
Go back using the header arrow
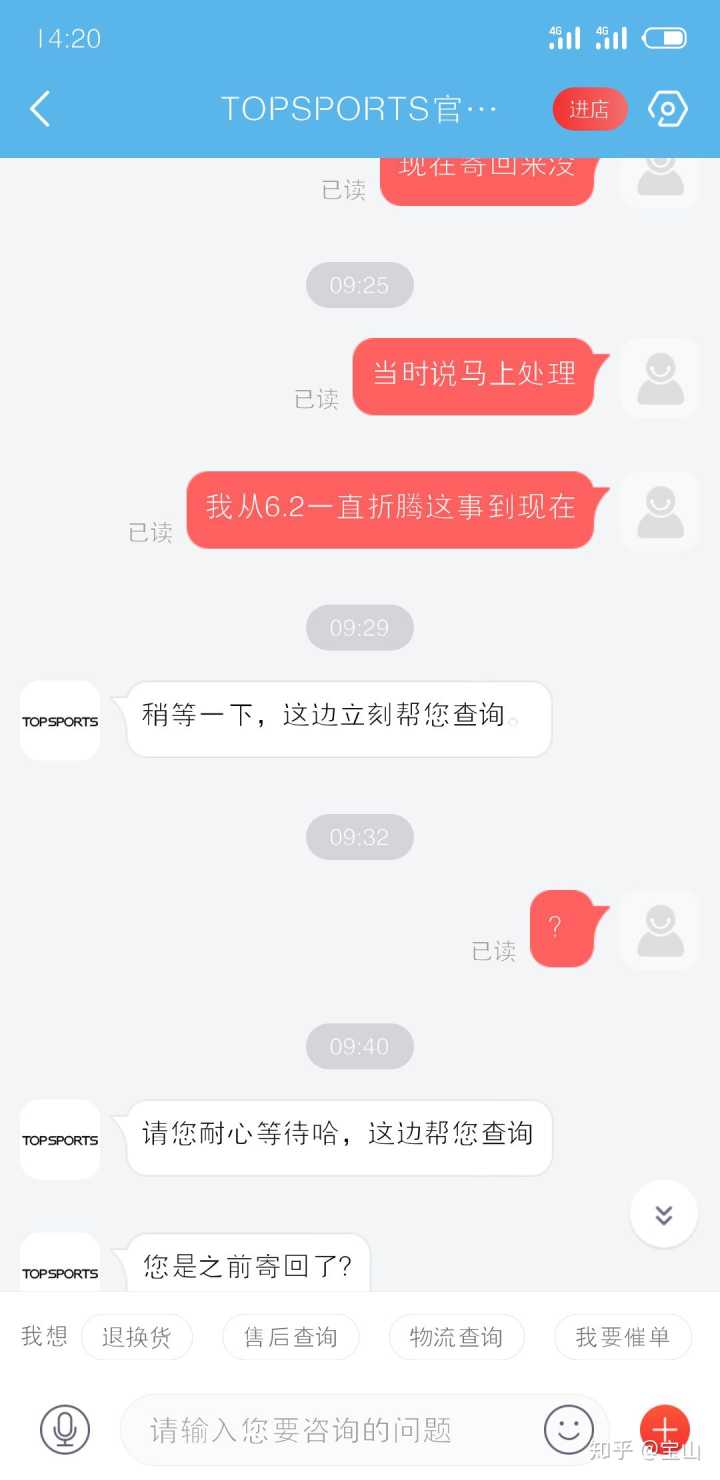click(40, 109)
